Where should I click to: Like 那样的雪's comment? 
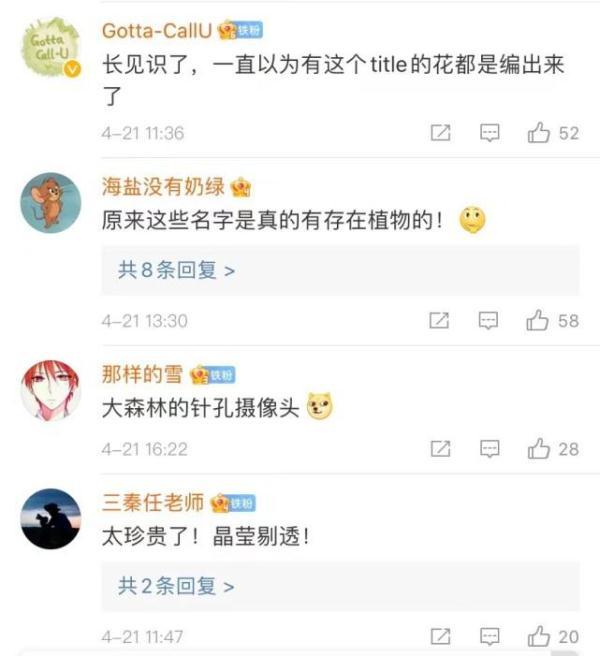[540, 449]
